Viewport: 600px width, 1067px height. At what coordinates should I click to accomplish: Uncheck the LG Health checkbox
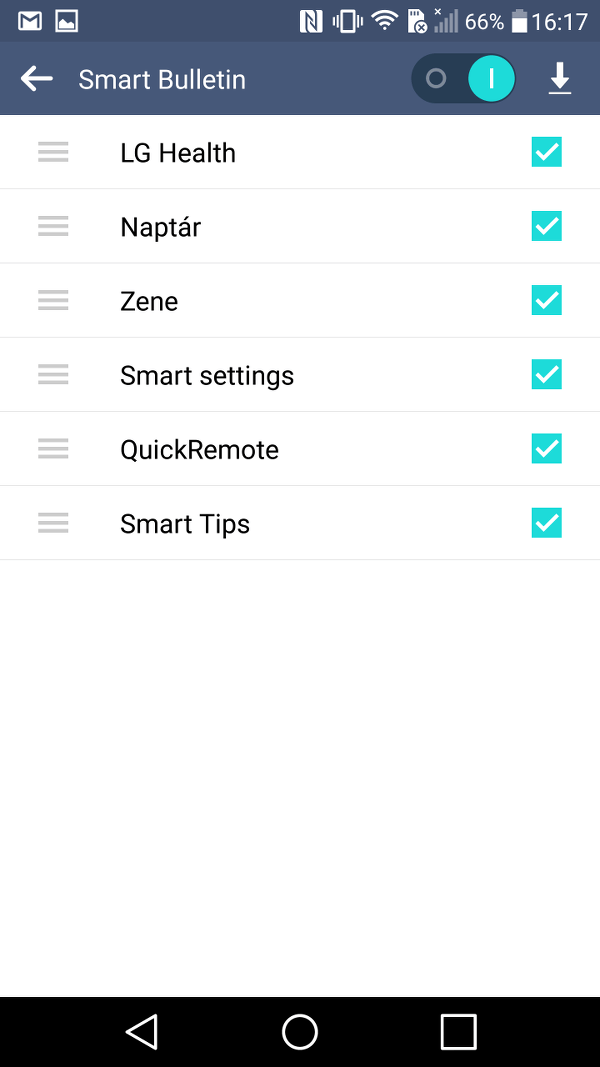pyautogui.click(x=547, y=152)
